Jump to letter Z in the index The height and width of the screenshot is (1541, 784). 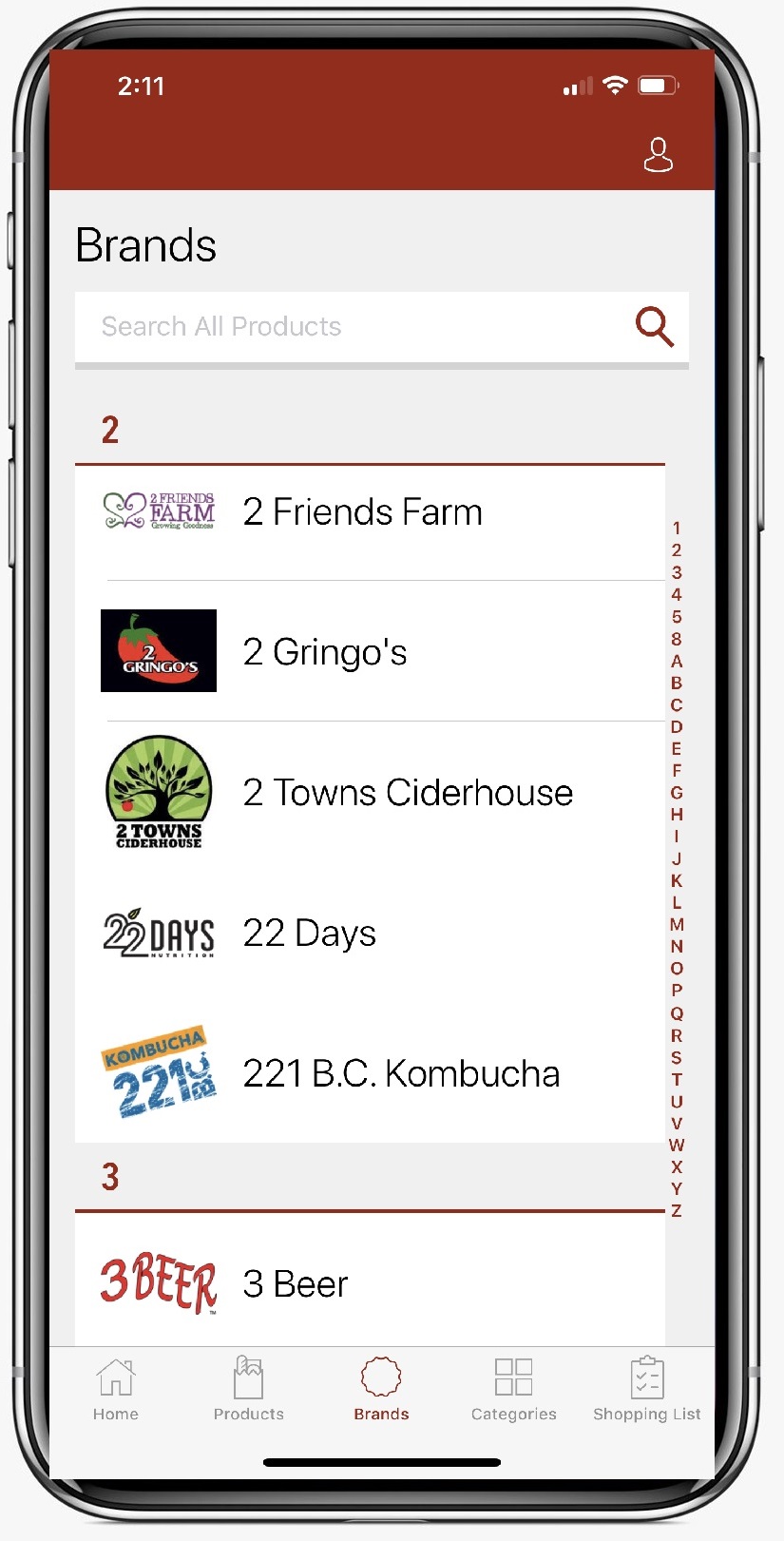pyautogui.click(x=677, y=1210)
